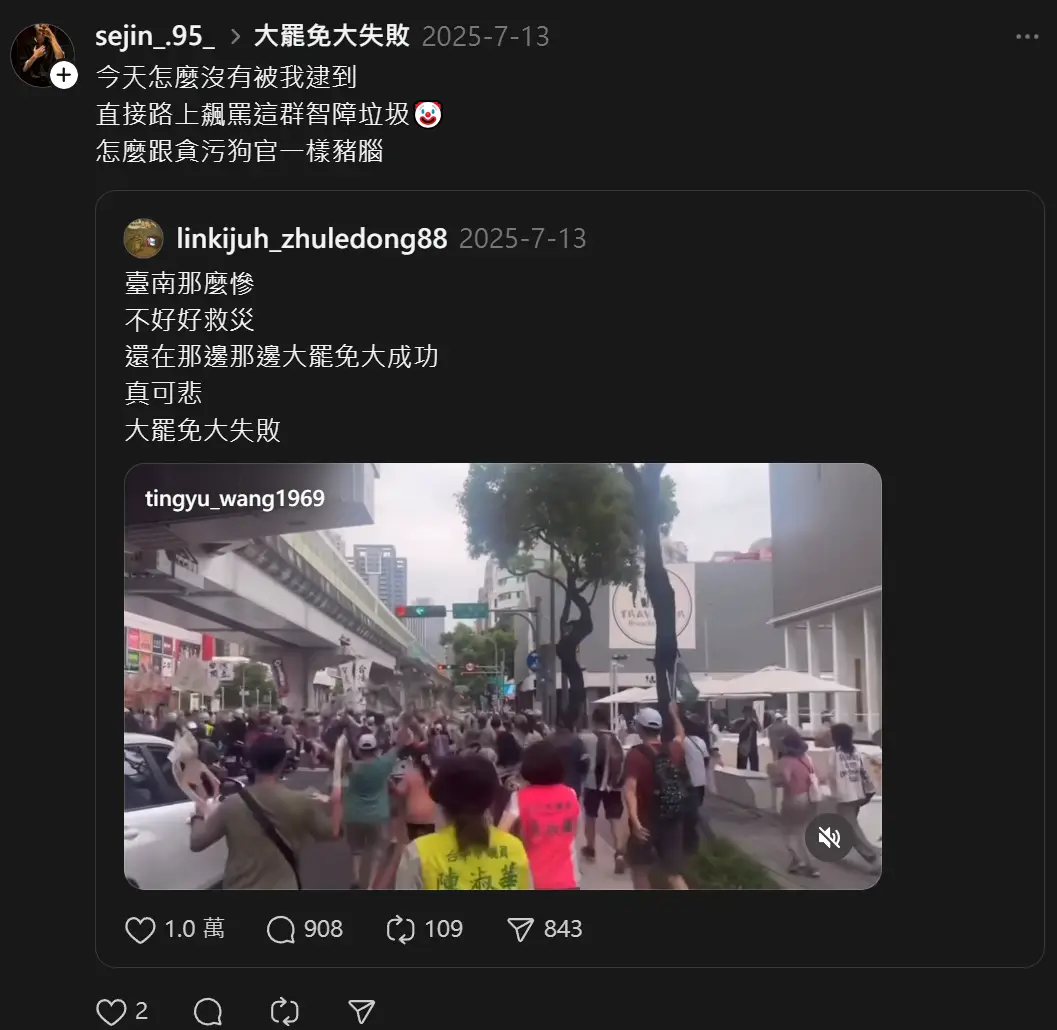Share sejin_.95_'s post via the send icon
Viewport: 1057px width, 1030px height.
(x=361, y=1012)
